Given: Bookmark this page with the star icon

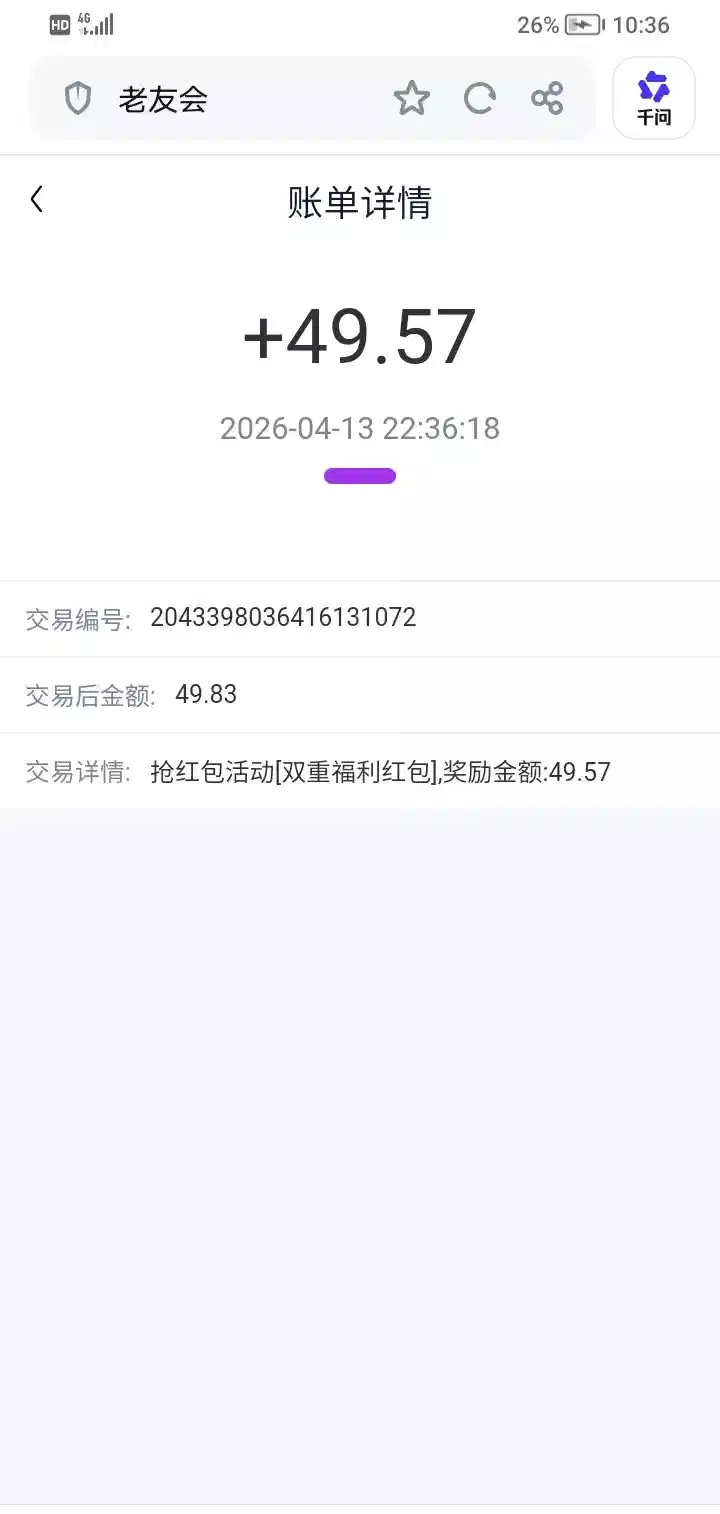Looking at the screenshot, I should [411, 98].
